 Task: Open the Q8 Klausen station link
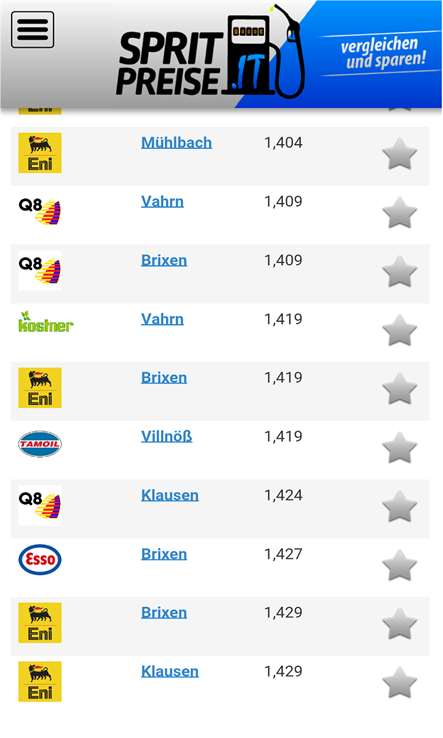click(169, 495)
